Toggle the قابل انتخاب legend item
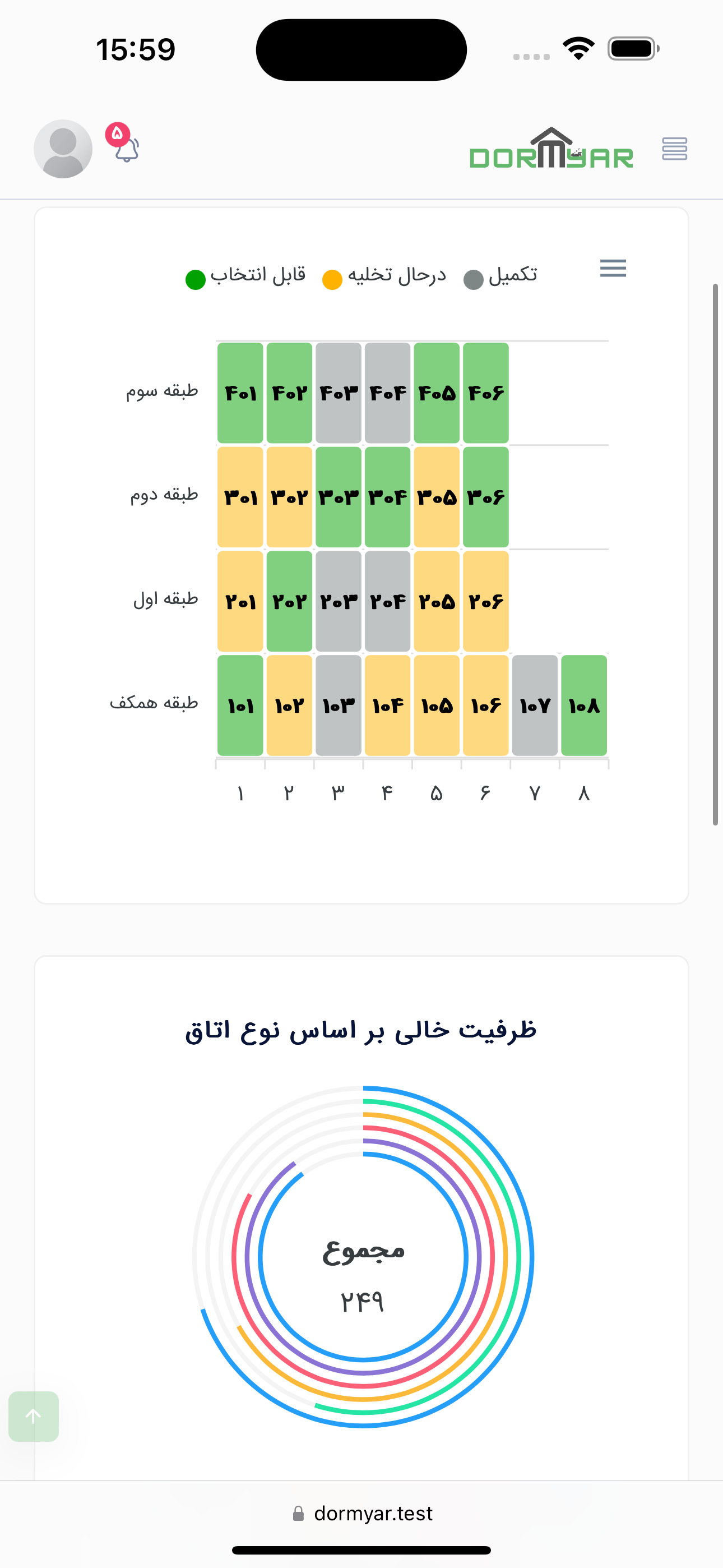 tap(246, 276)
